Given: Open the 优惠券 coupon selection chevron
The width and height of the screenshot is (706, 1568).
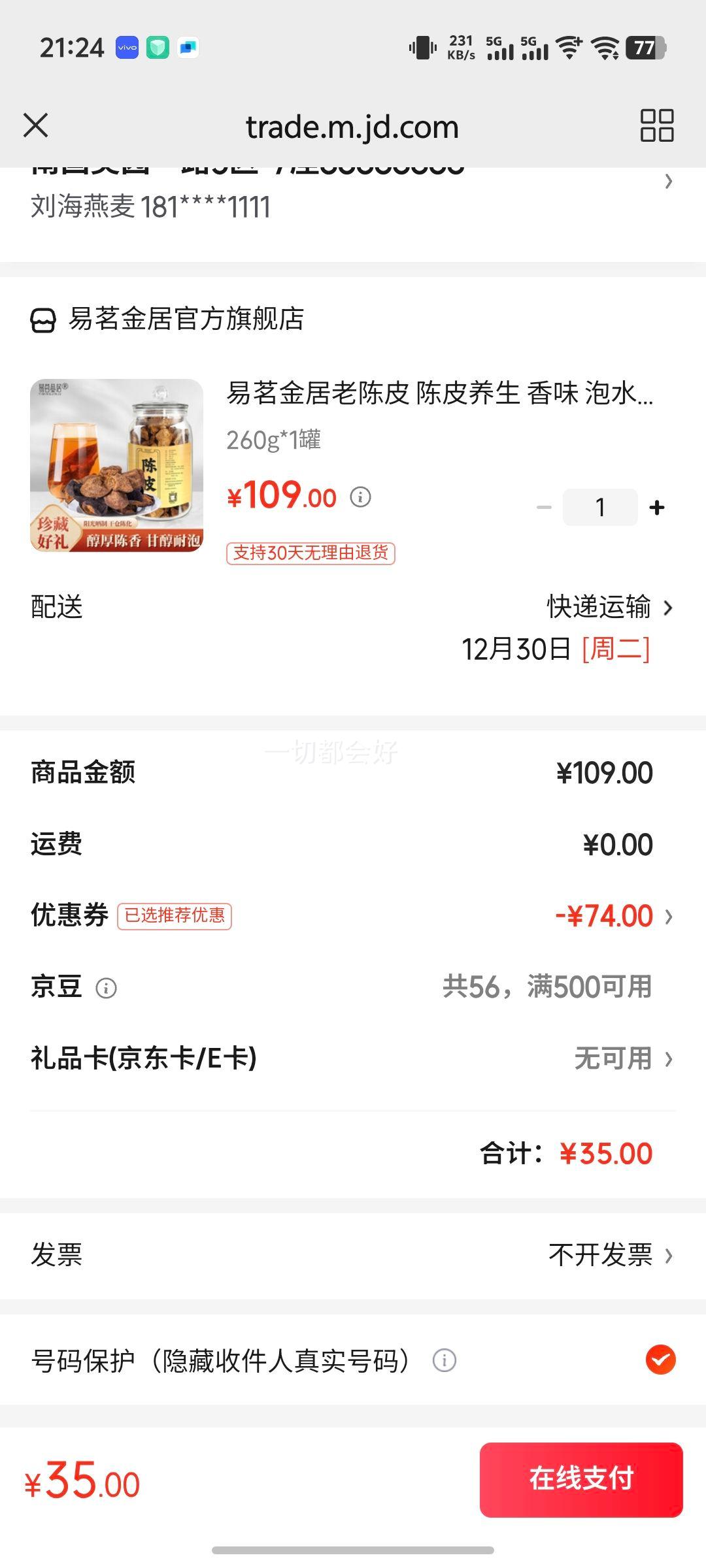Looking at the screenshot, I should [667, 916].
